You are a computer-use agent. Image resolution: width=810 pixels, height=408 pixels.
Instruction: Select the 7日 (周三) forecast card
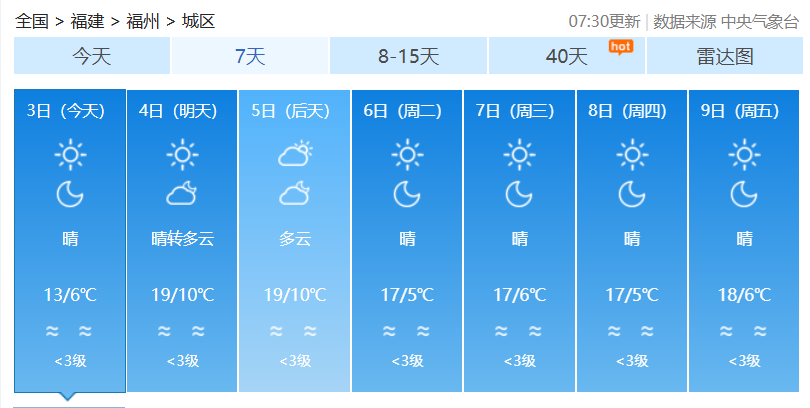tap(519, 240)
